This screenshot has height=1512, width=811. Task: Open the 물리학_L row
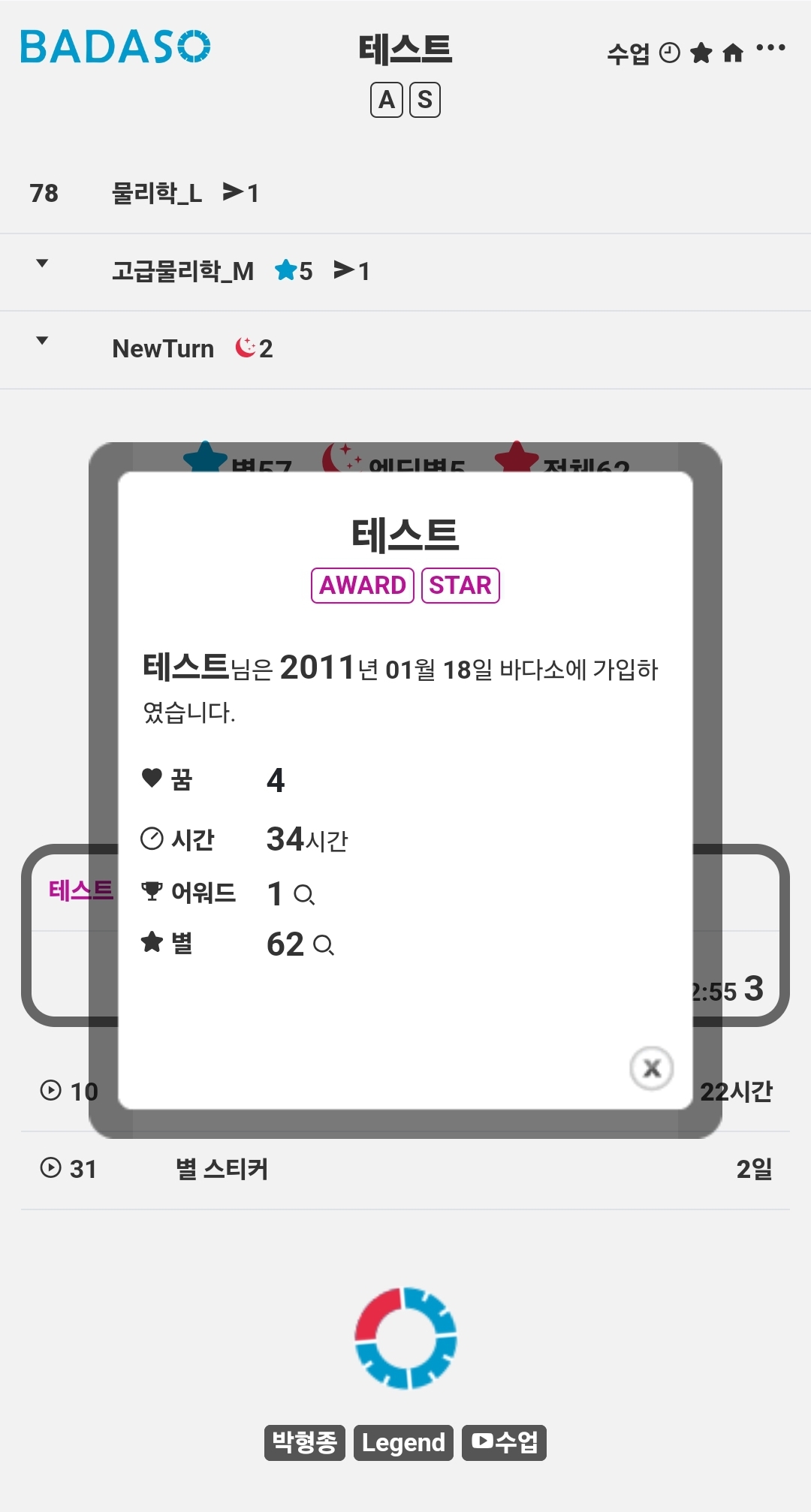click(405, 194)
